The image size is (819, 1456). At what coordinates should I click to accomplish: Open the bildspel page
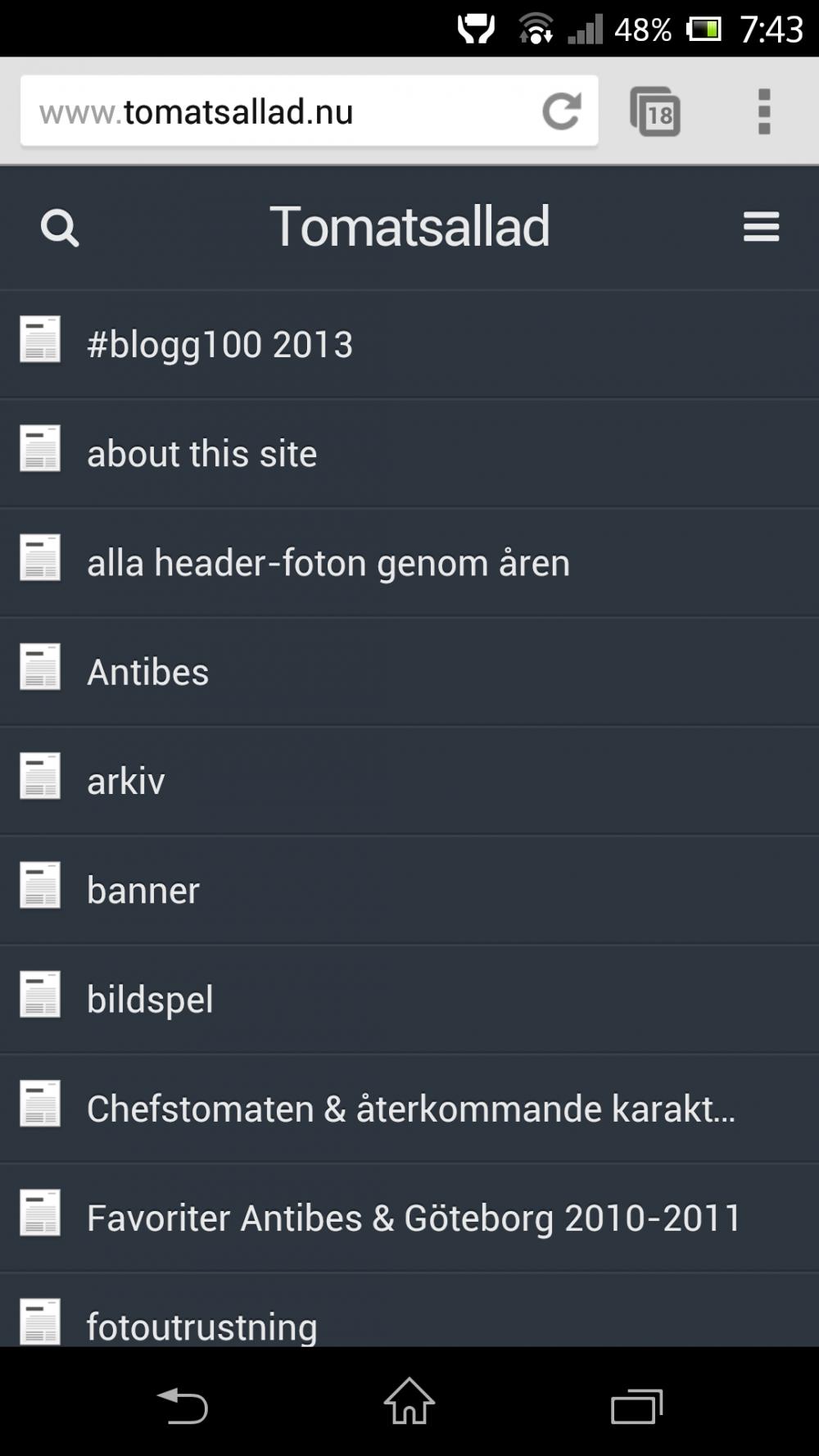[x=409, y=999]
